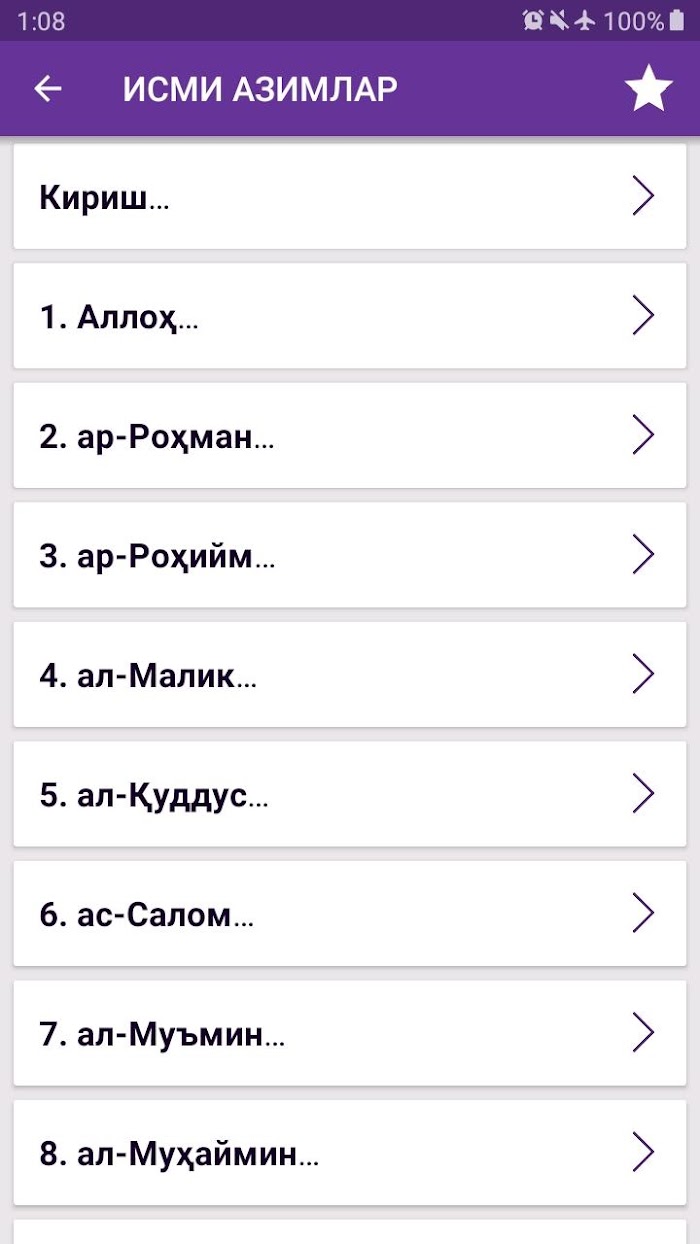Open the favorites star in the toolbar
Image resolution: width=700 pixels, height=1244 pixels.
(x=649, y=89)
